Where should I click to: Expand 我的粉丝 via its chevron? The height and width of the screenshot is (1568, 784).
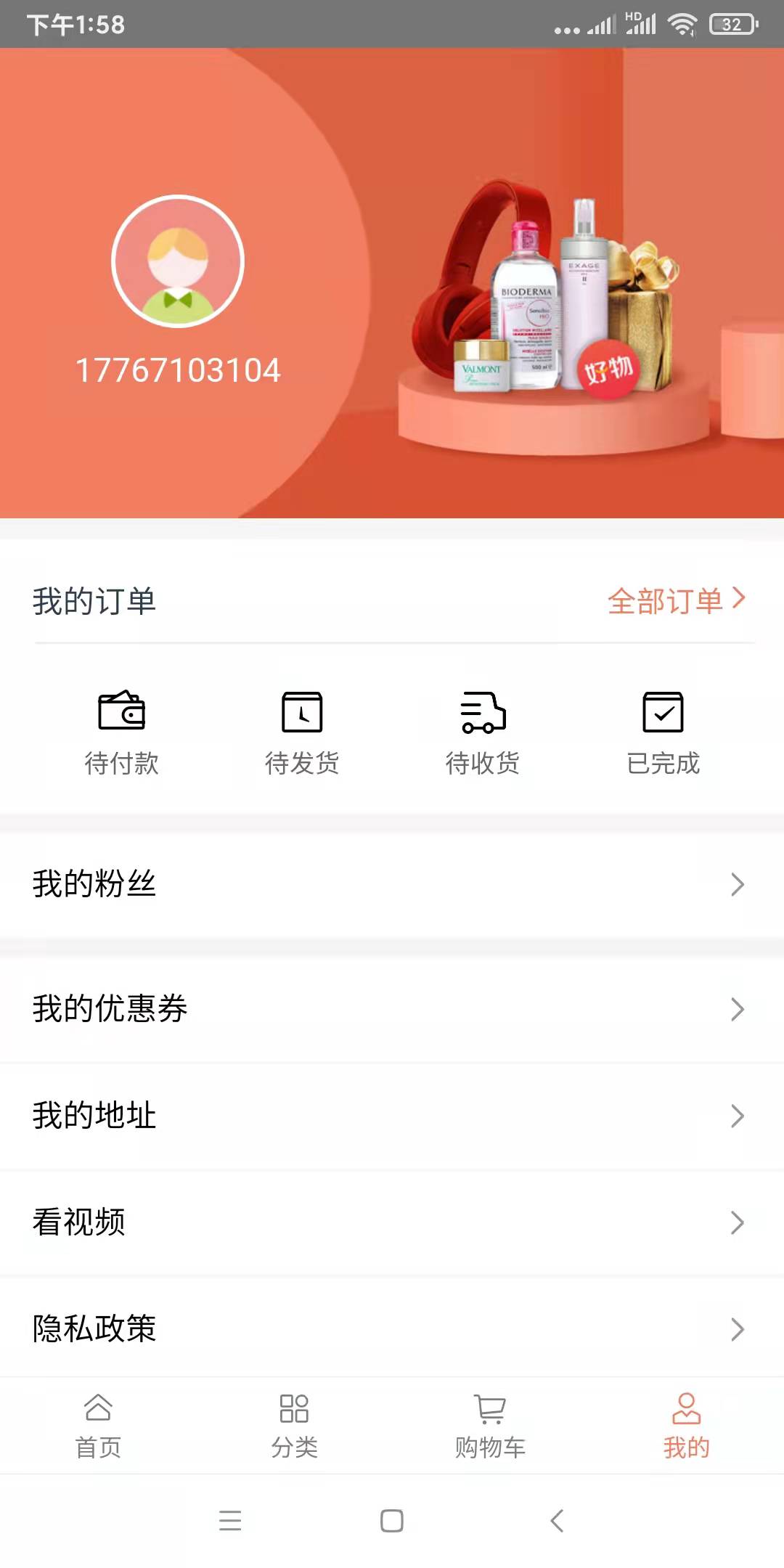(739, 884)
